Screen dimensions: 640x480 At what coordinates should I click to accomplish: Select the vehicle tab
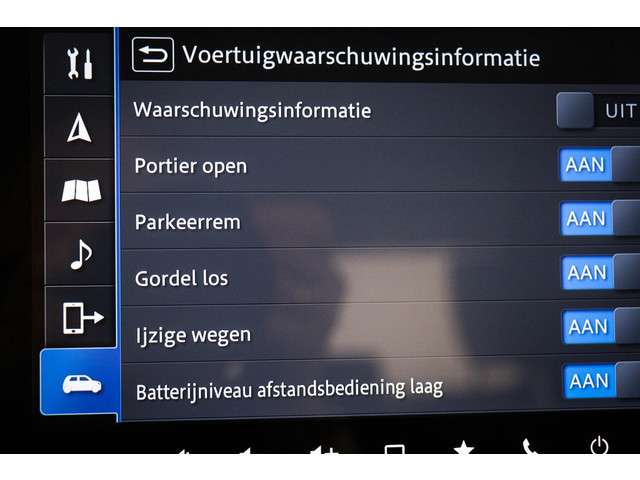(80, 384)
